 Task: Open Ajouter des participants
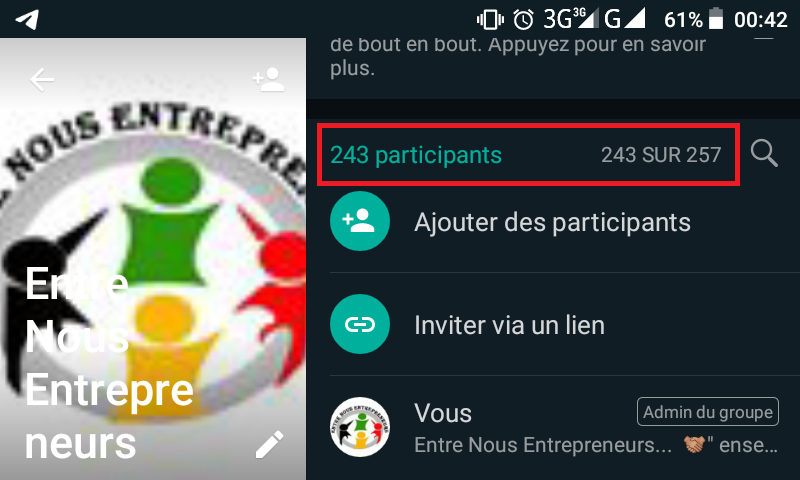click(552, 221)
